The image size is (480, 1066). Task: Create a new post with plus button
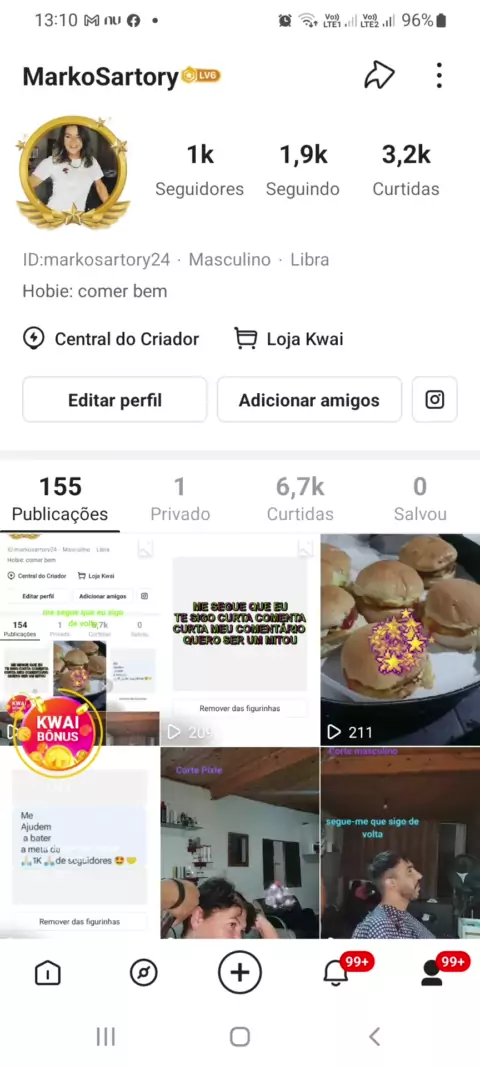pos(239,973)
